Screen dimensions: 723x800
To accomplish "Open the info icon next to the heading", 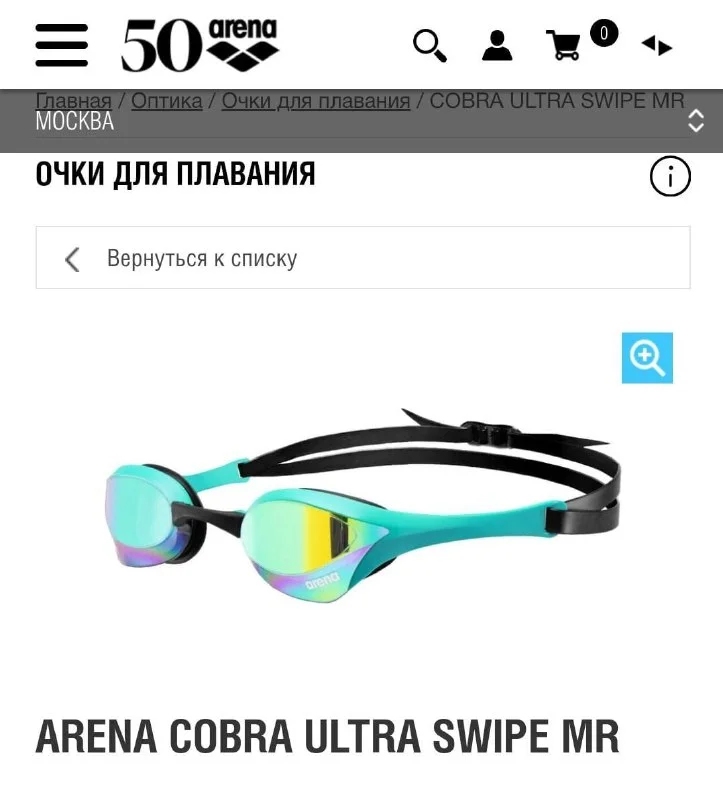I will [670, 177].
